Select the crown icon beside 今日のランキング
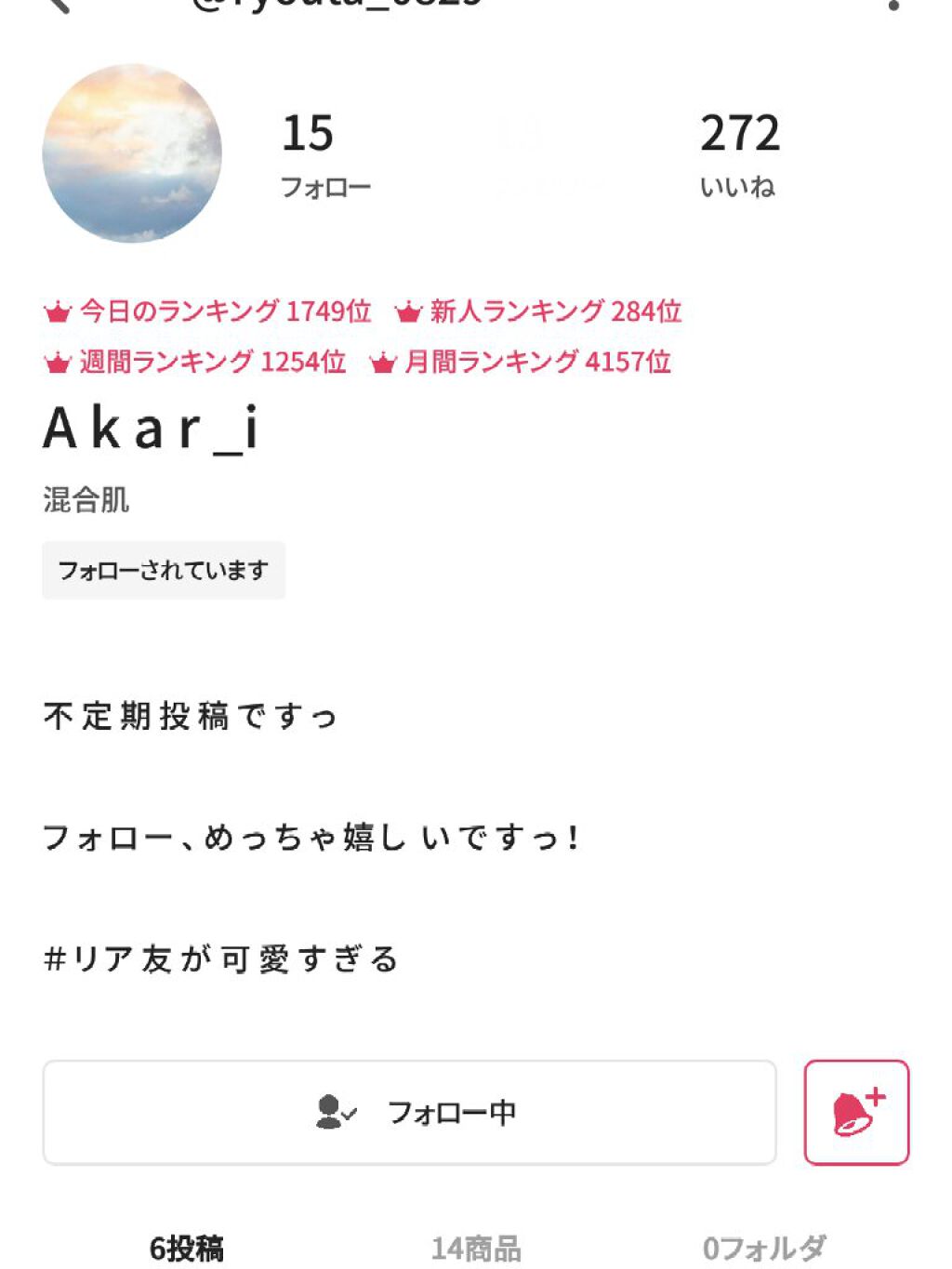Screen dimensions: 952x1269 [58, 311]
